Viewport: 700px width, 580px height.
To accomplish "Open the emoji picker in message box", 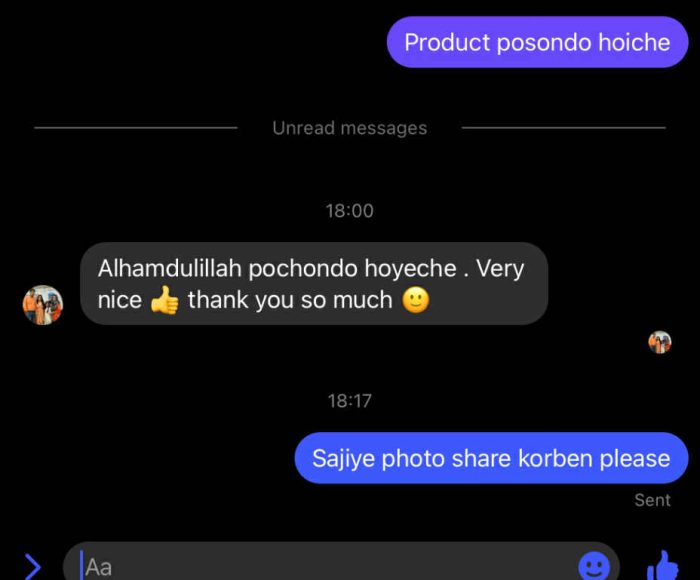I will 594,566.
